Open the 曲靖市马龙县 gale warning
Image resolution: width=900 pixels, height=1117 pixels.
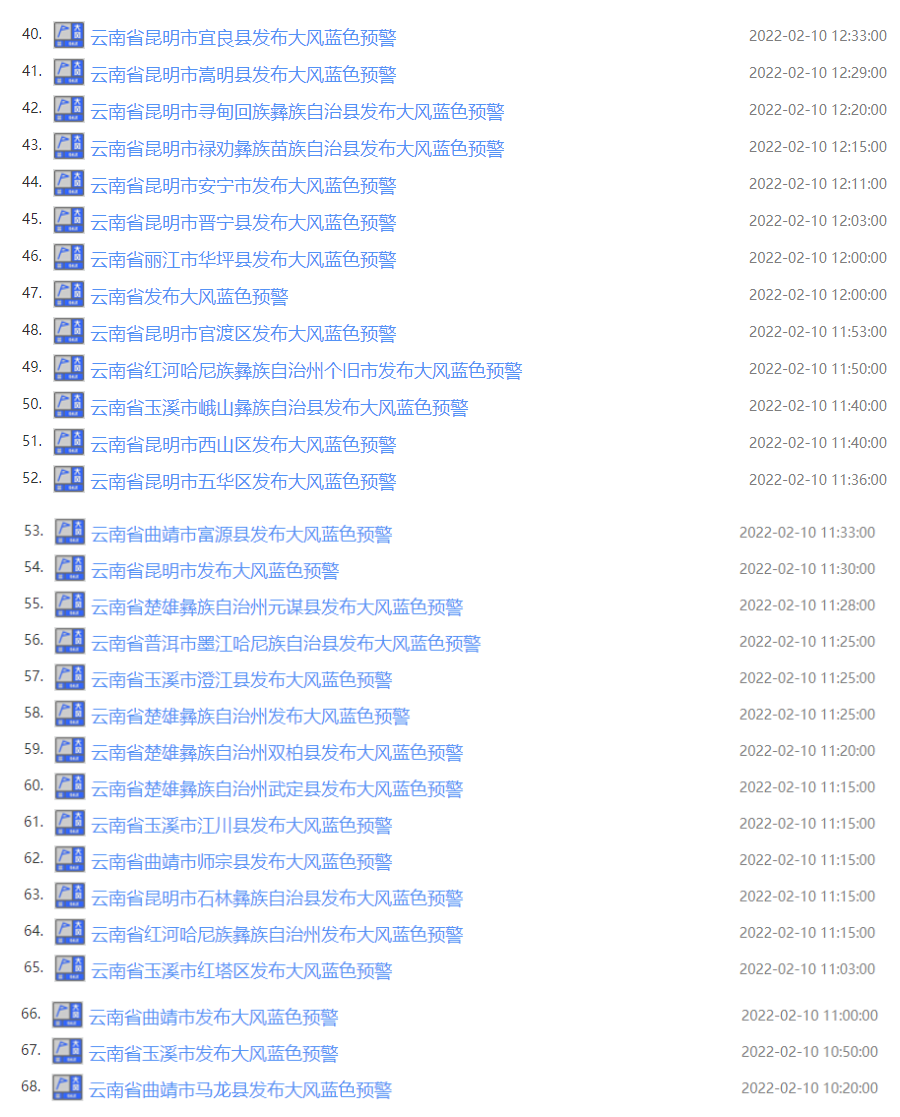coord(240,1090)
